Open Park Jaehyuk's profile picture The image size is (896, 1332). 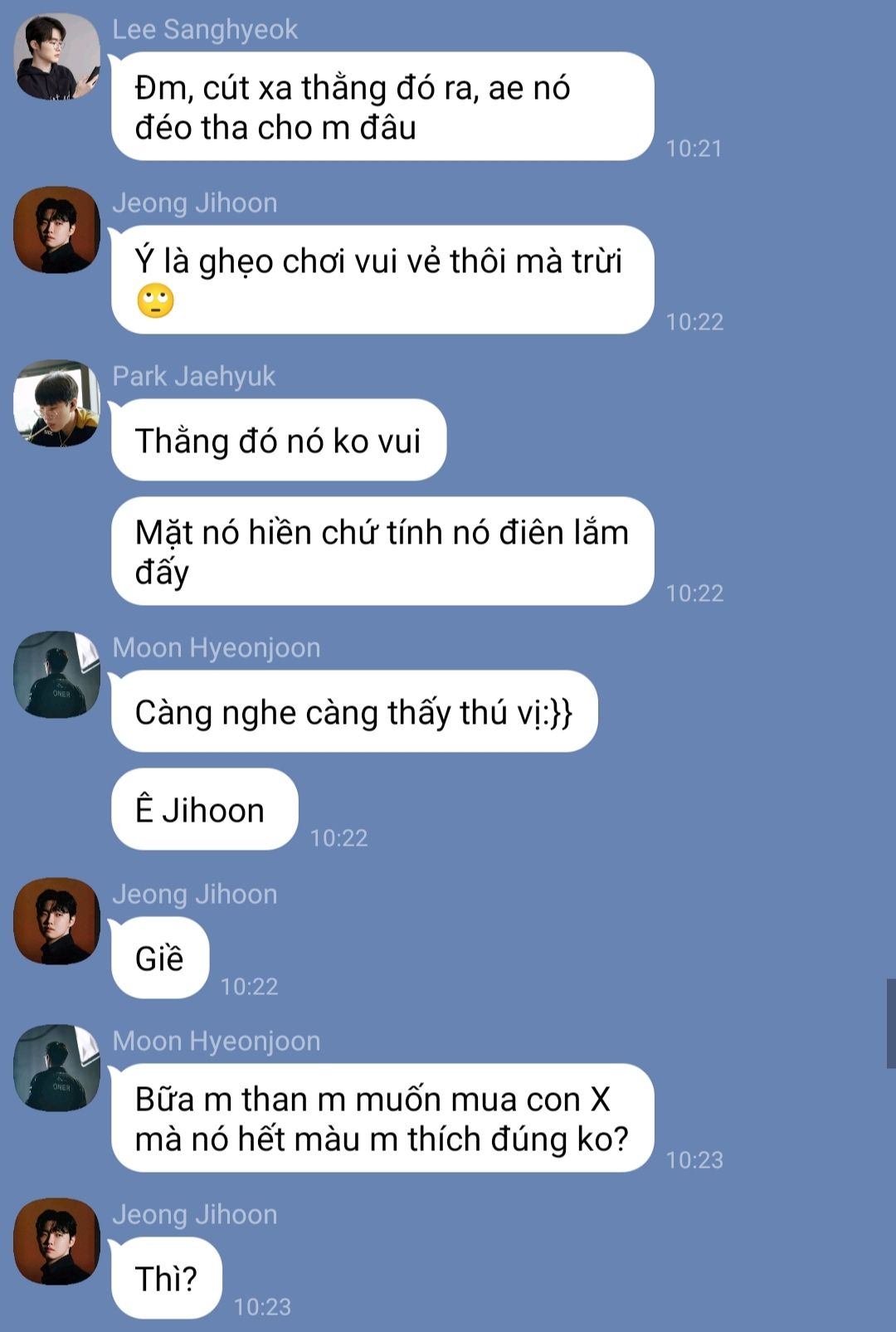click(x=56, y=403)
